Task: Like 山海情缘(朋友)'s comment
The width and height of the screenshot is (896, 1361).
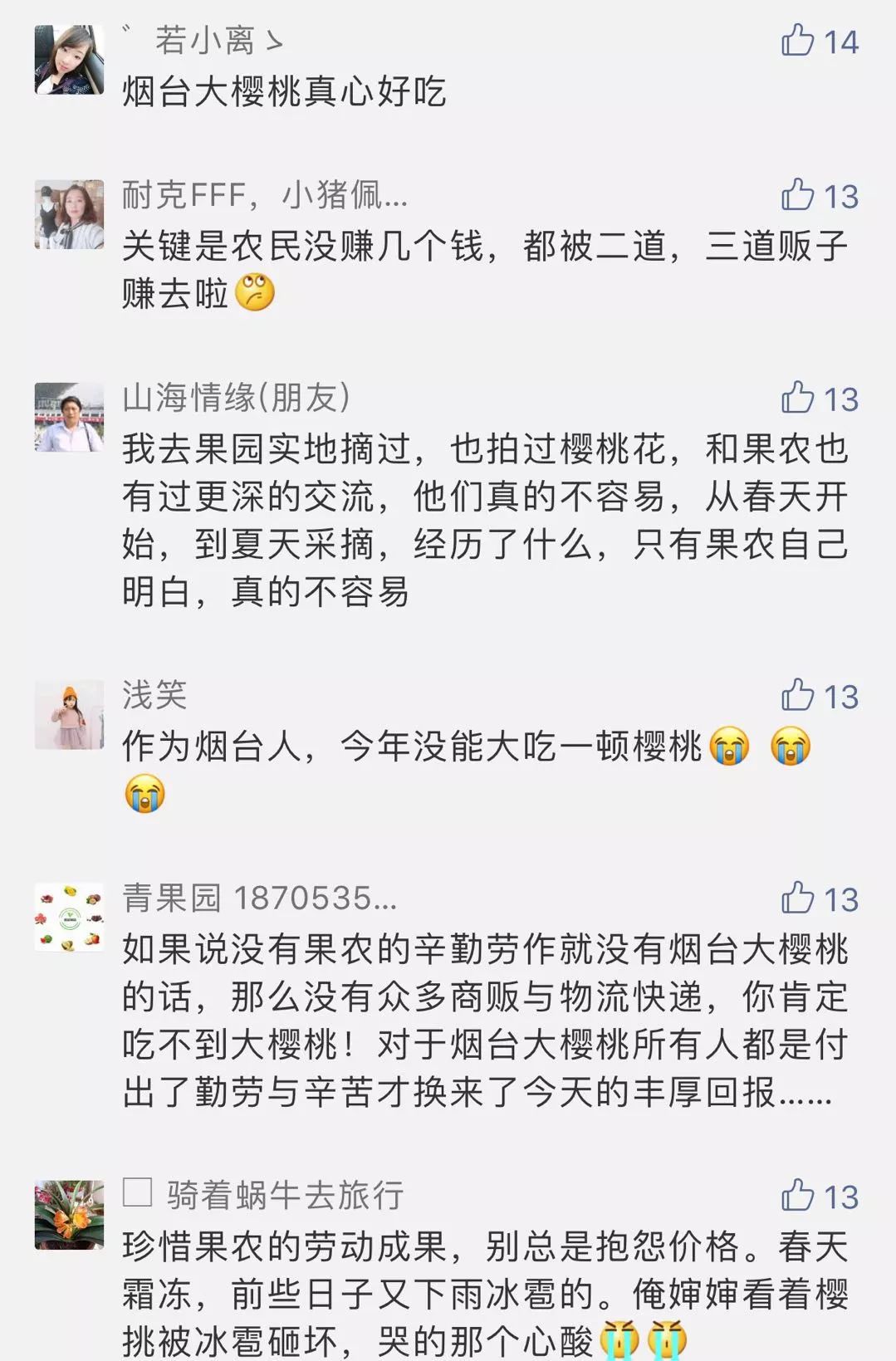Action: click(798, 399)
